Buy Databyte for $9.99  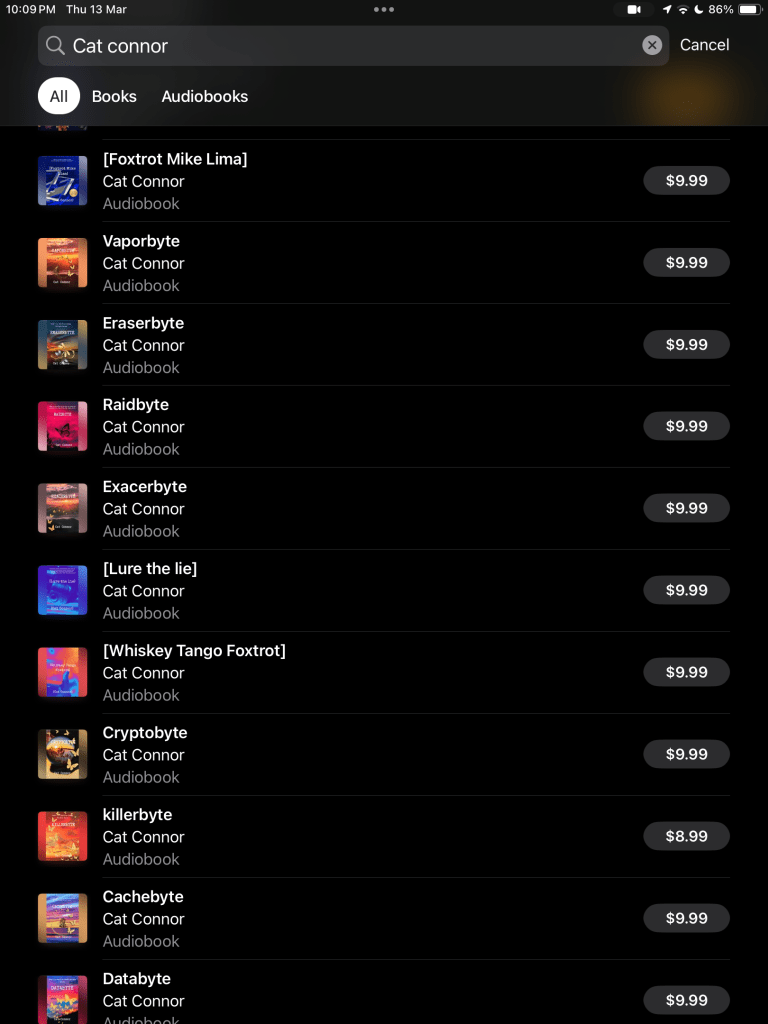click(x=685, y=1000)
